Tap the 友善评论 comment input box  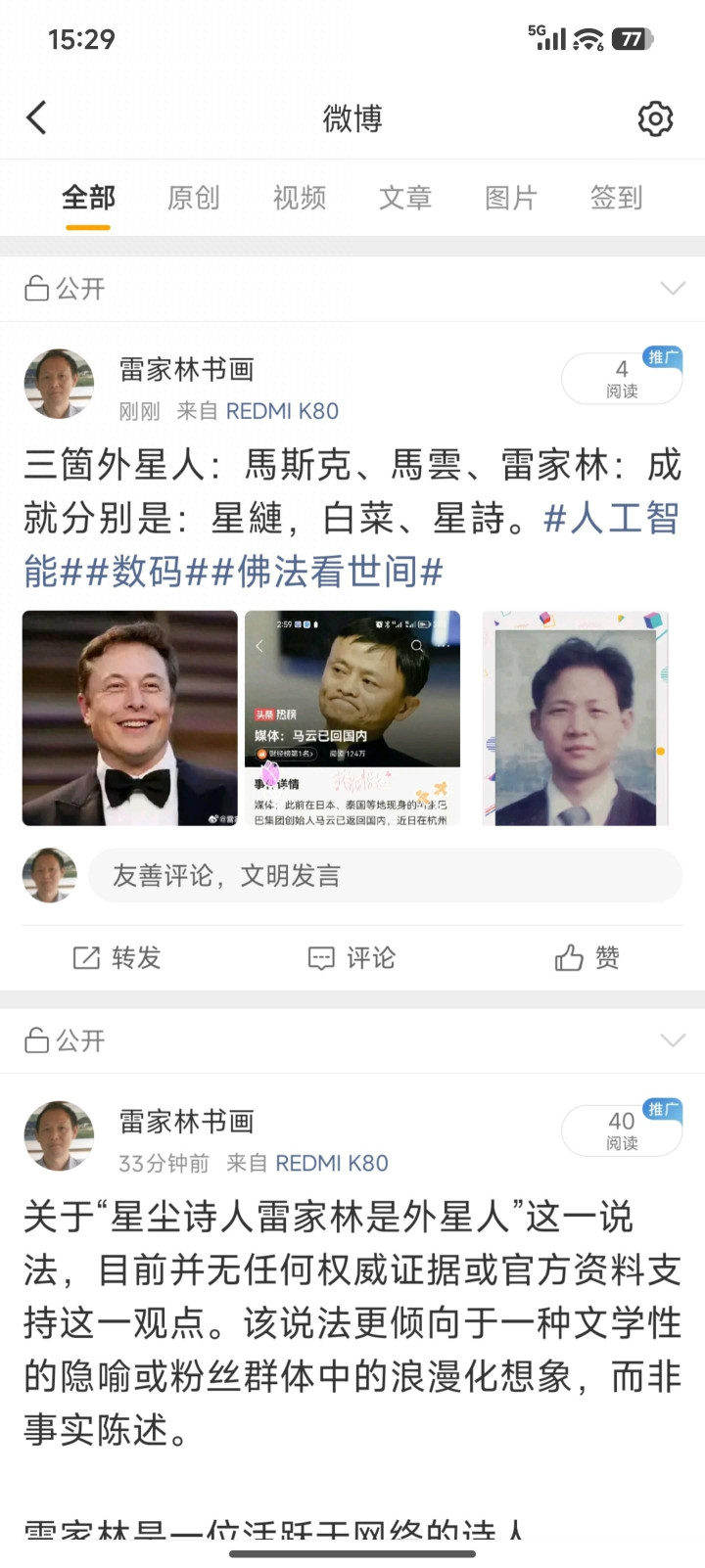pos(385,875)
